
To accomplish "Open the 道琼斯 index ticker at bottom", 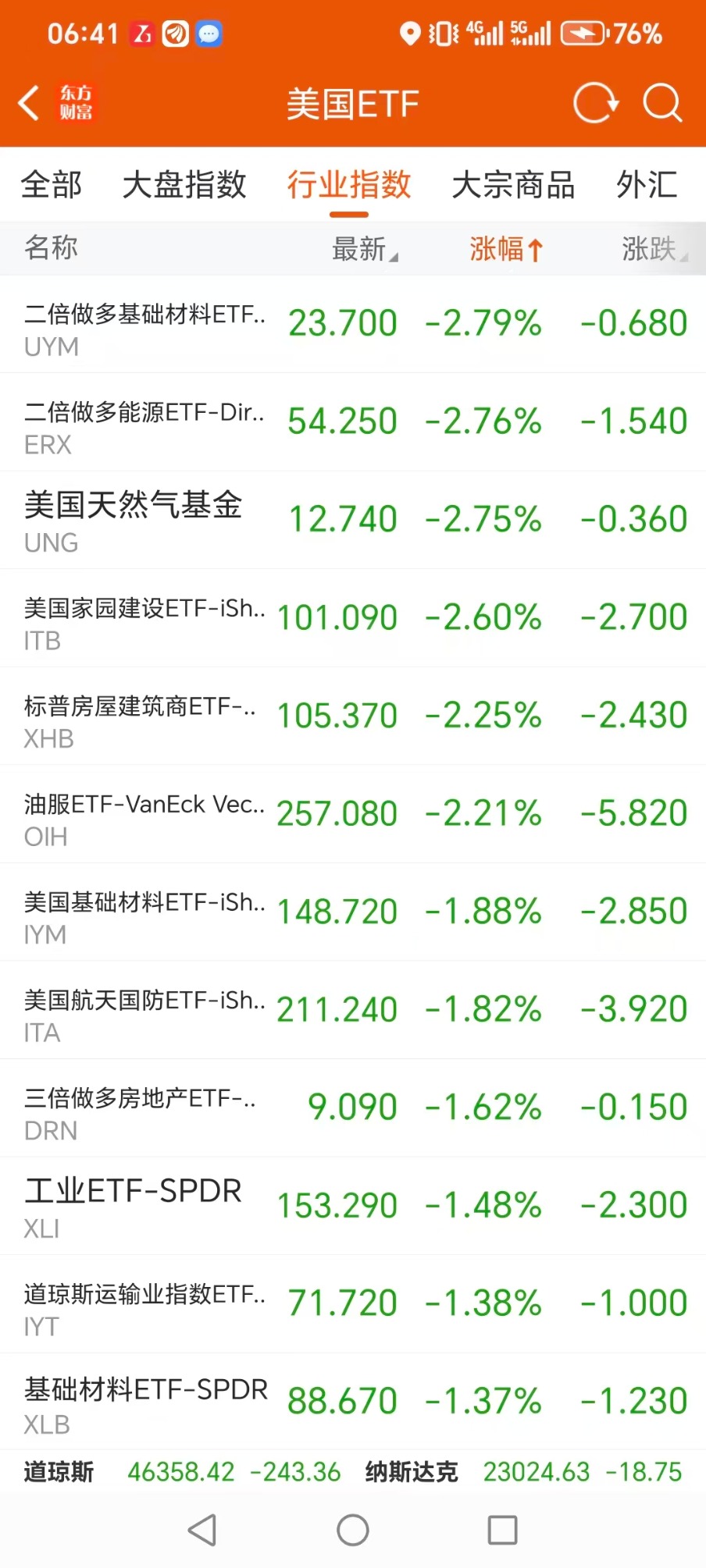I will (181, 1472).
